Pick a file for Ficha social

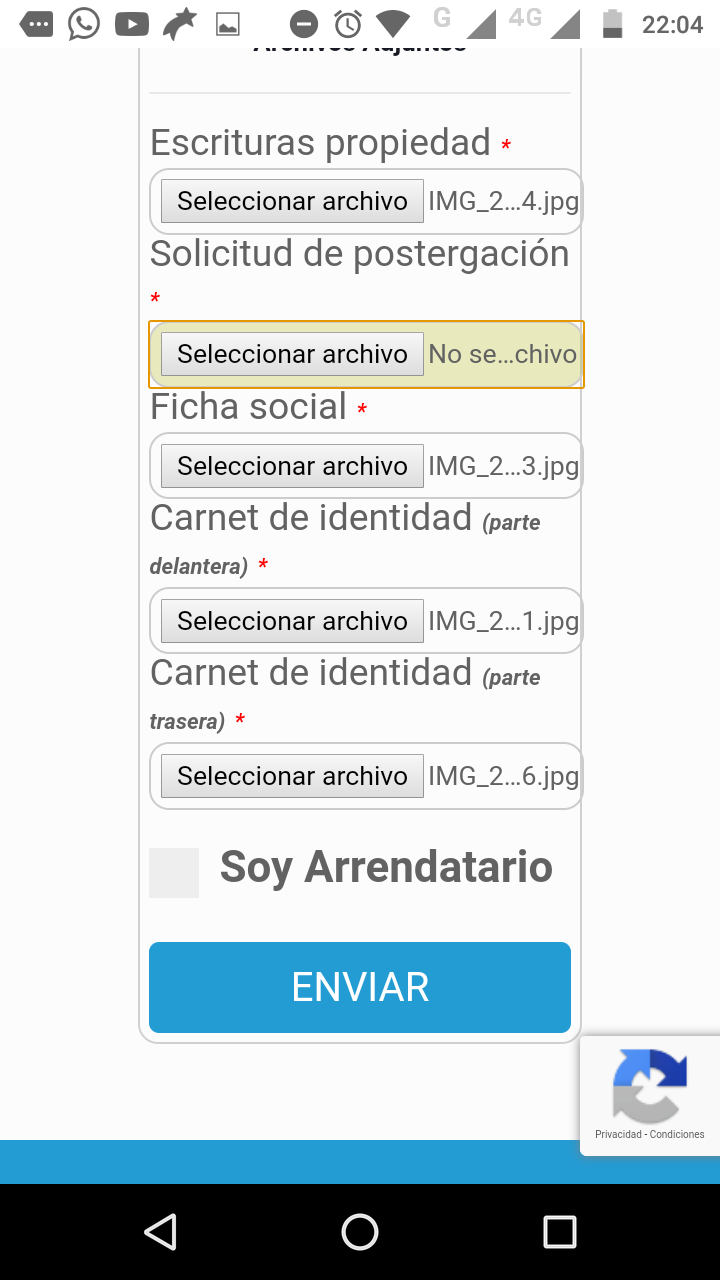(292, 466)
